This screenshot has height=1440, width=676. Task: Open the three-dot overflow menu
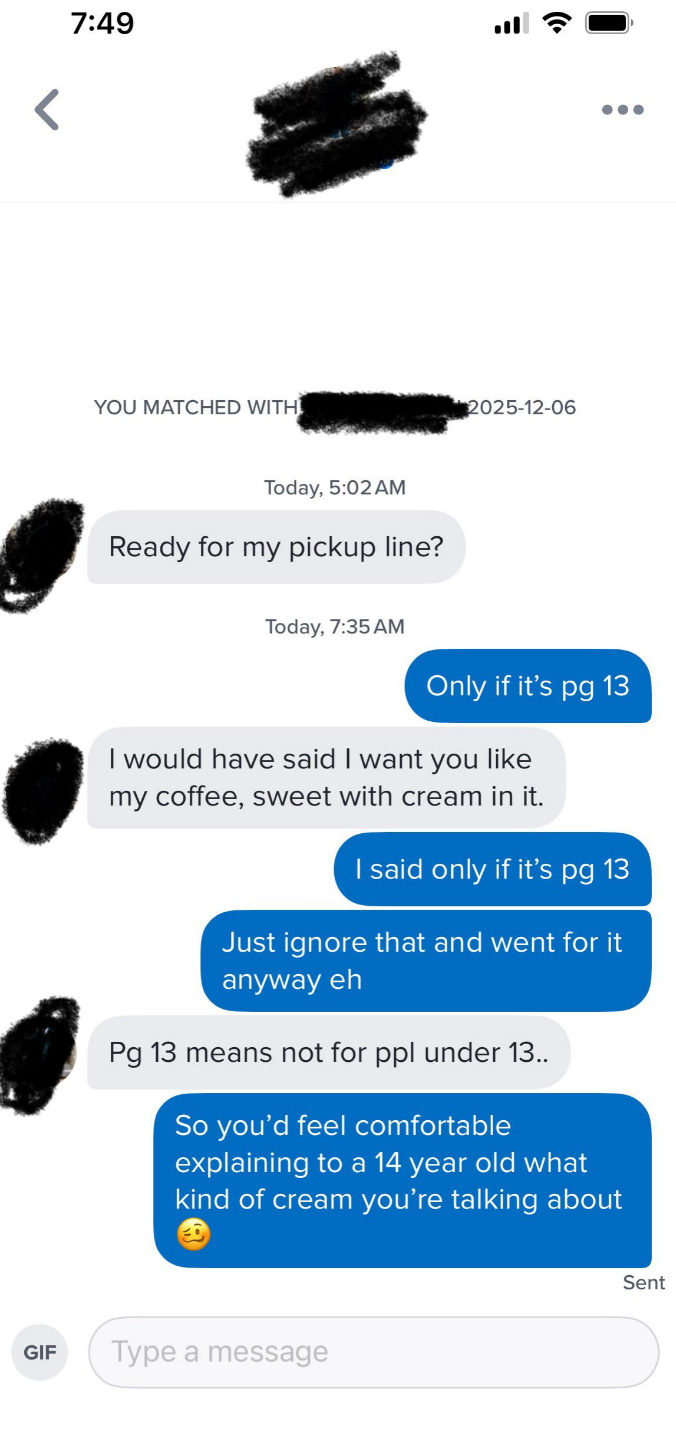(x=622, y=110)
